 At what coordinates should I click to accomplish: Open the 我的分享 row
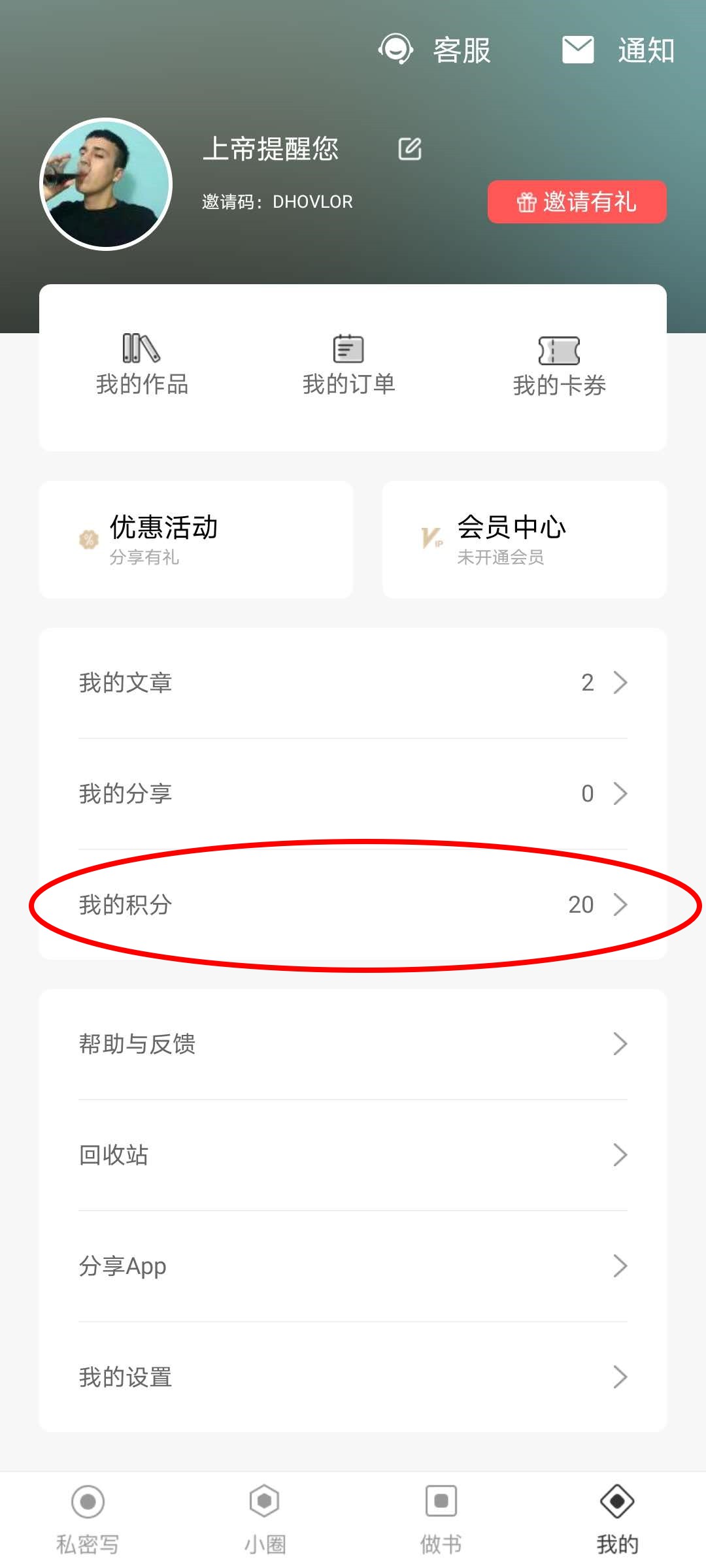353,794
